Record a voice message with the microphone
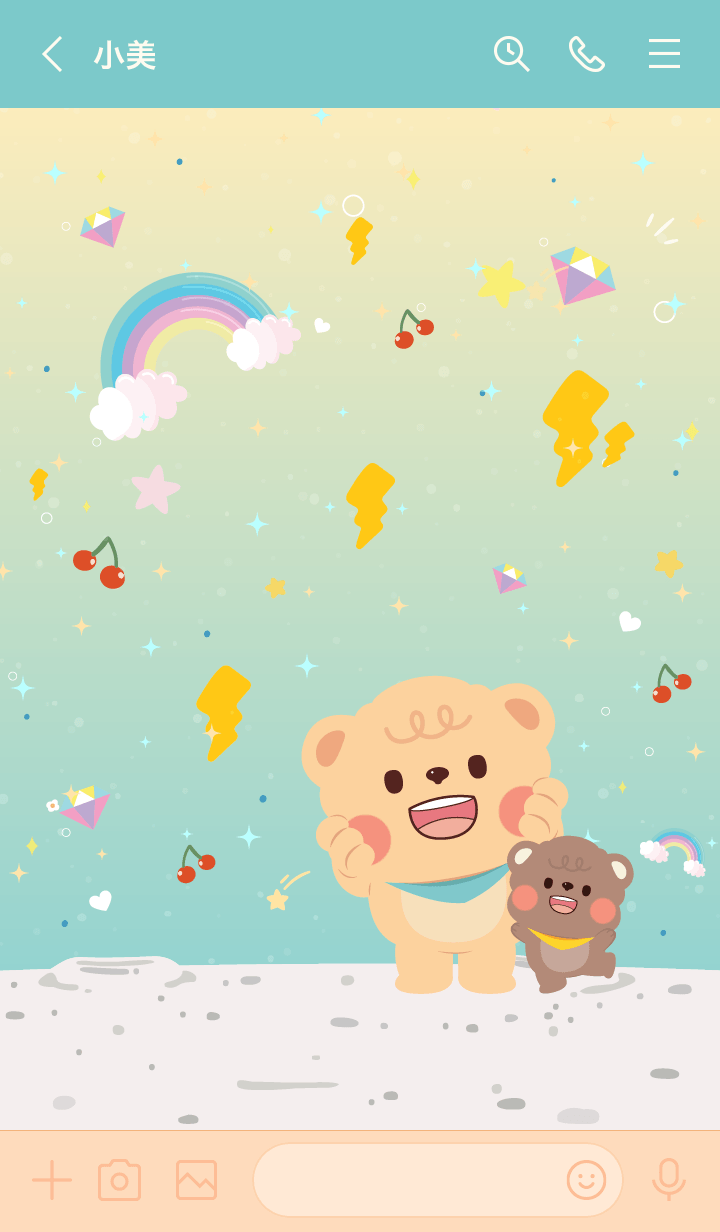Image resolution: width=720 pixels, height=1232 pixels. tap(668, 1180)
